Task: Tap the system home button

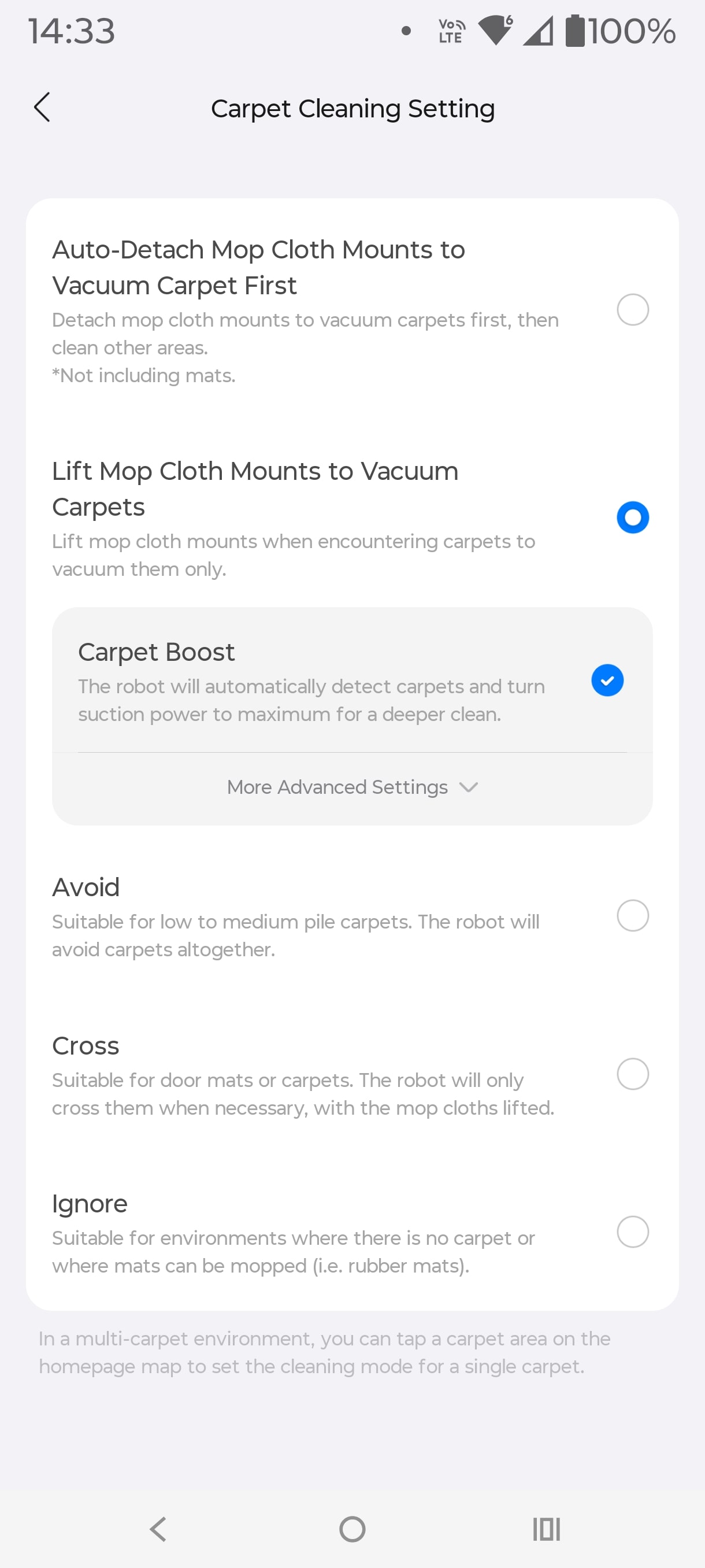Action: pos(352,1529)
